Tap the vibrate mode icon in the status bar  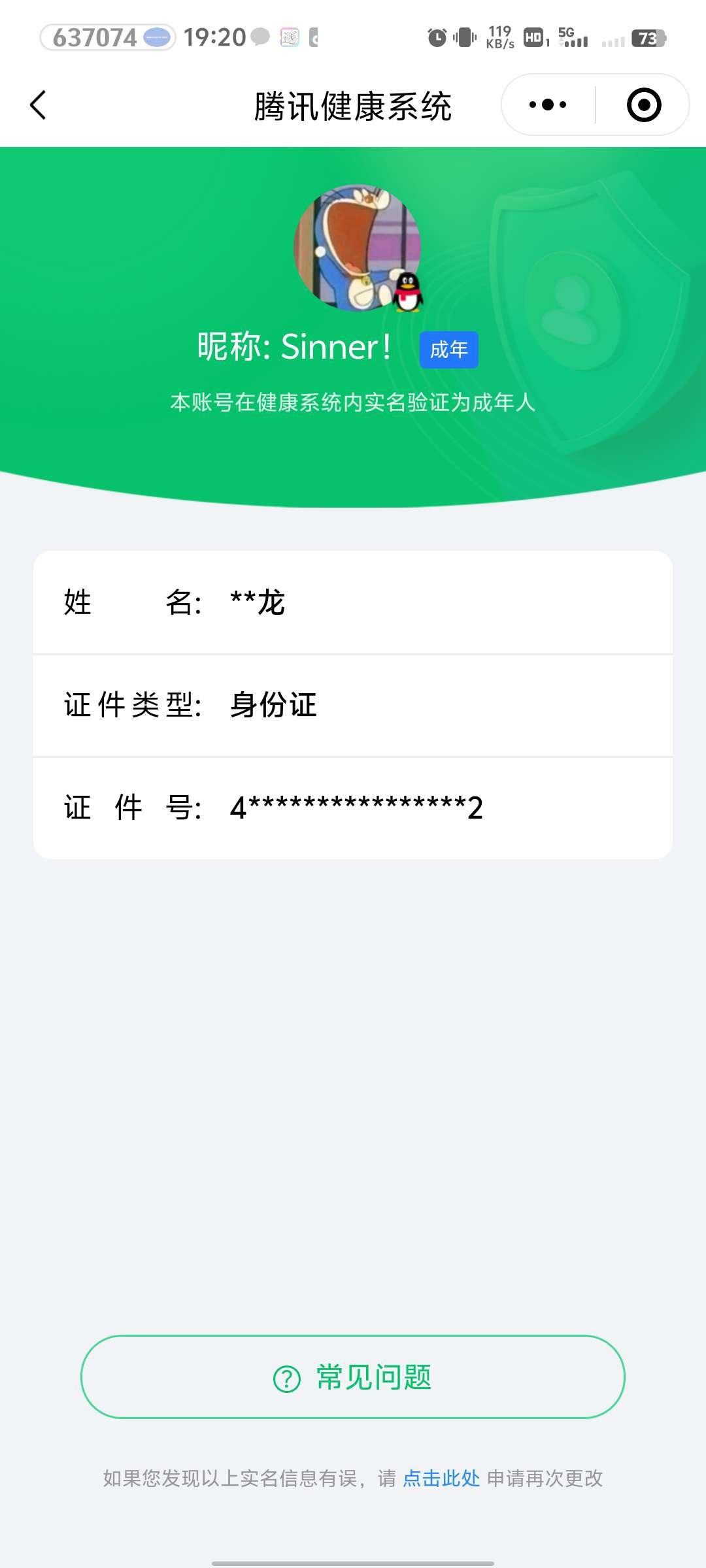point(465,36)
